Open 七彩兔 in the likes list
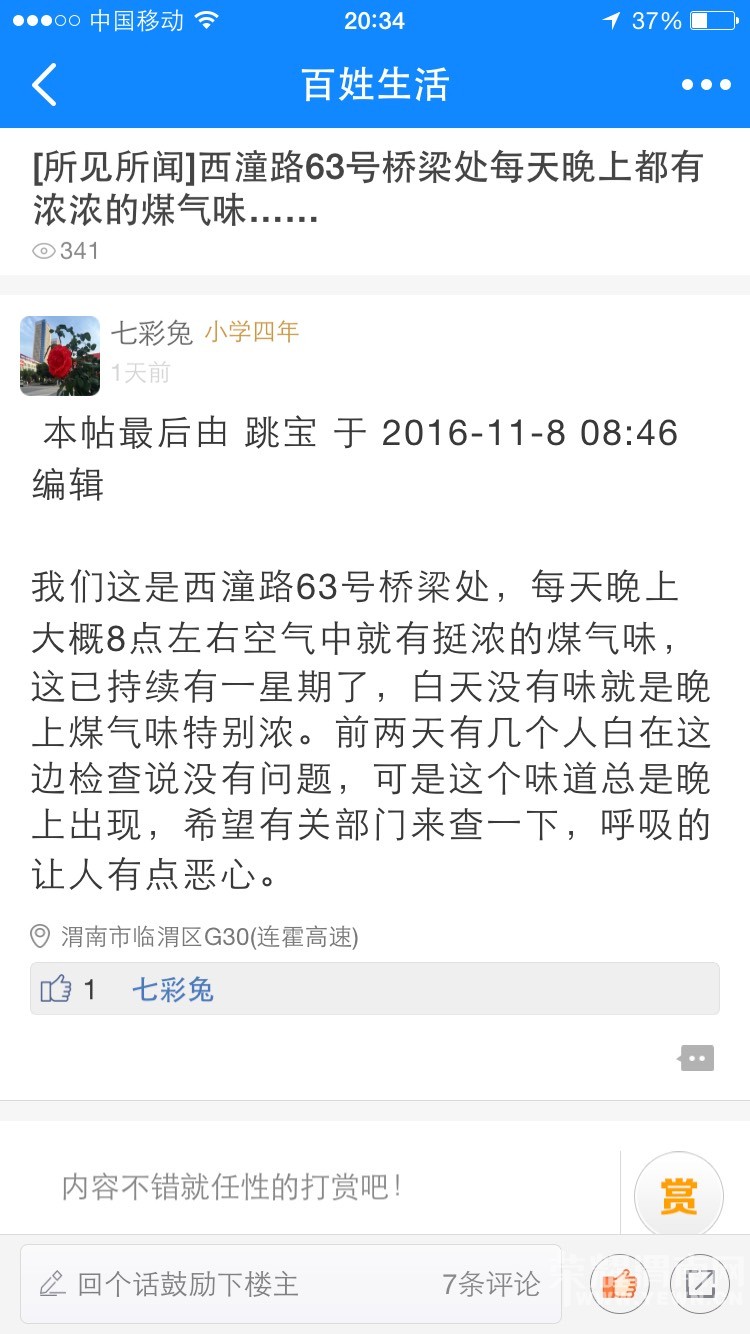Viewport: 750px width, 1334px height. [173, 990]
